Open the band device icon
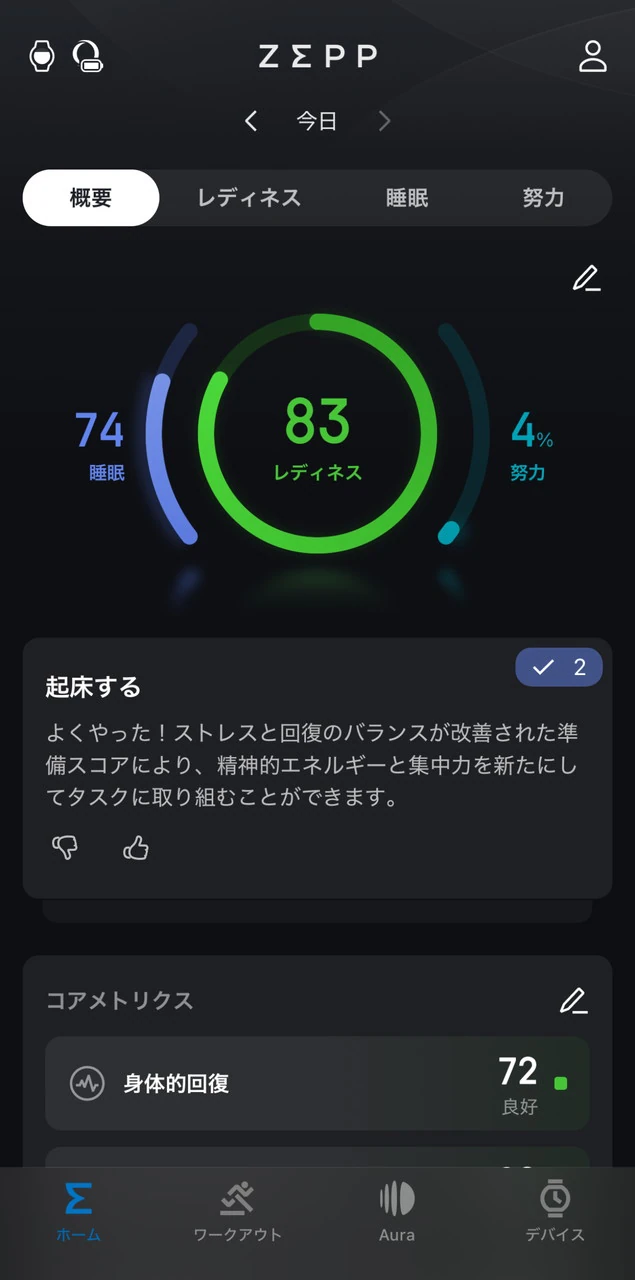635x1280 pixels. tap(88, 56)
